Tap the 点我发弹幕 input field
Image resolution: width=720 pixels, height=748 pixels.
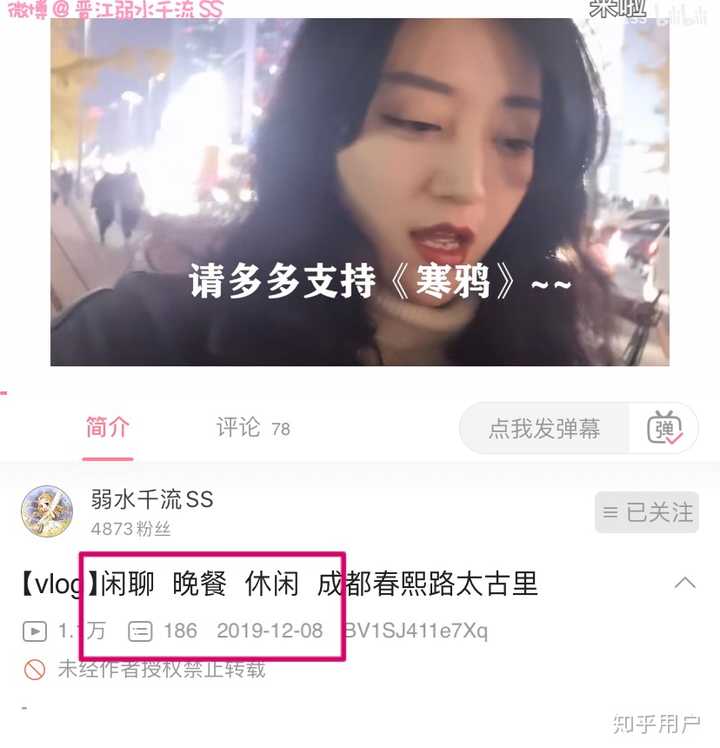545,427
